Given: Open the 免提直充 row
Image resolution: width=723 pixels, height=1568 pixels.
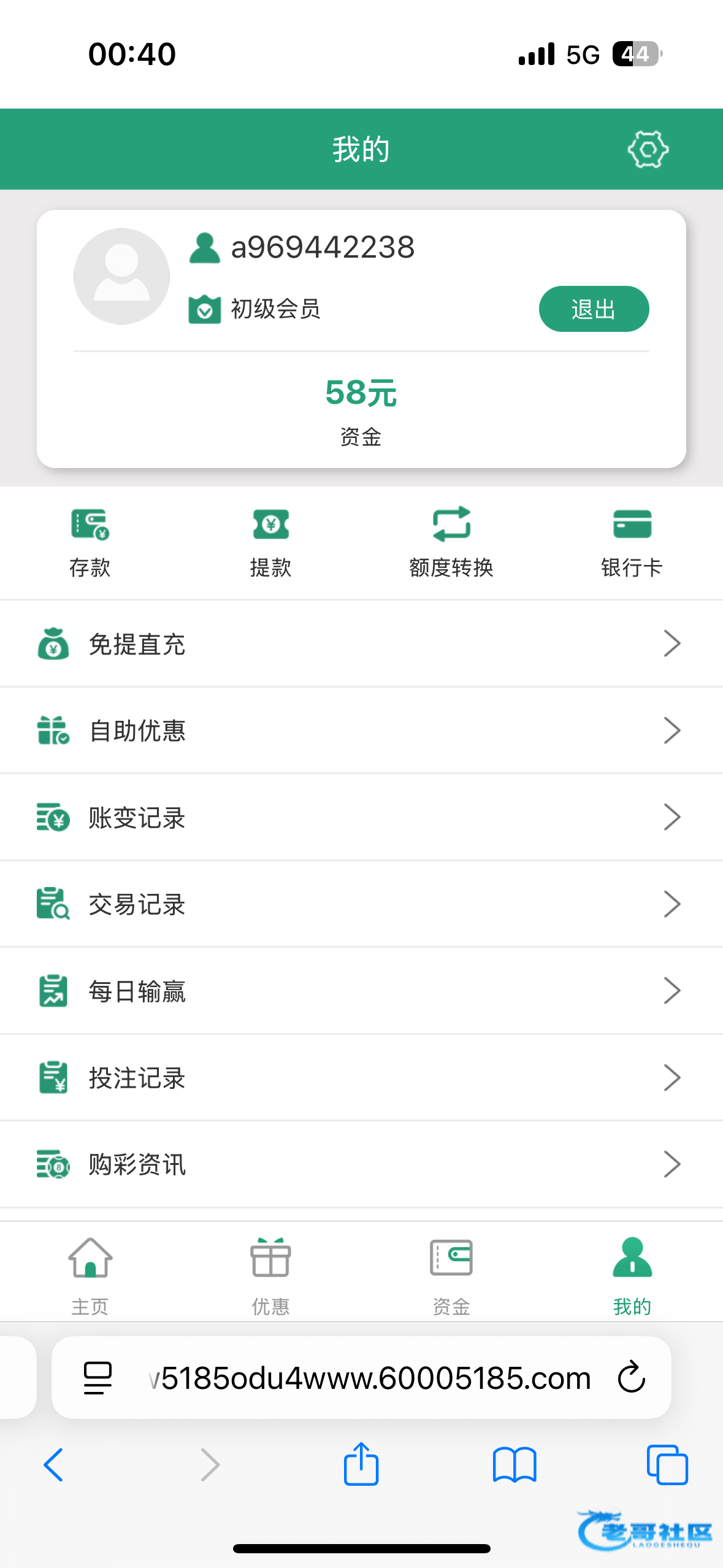Looking at the screenshot, I should [361, 644].
